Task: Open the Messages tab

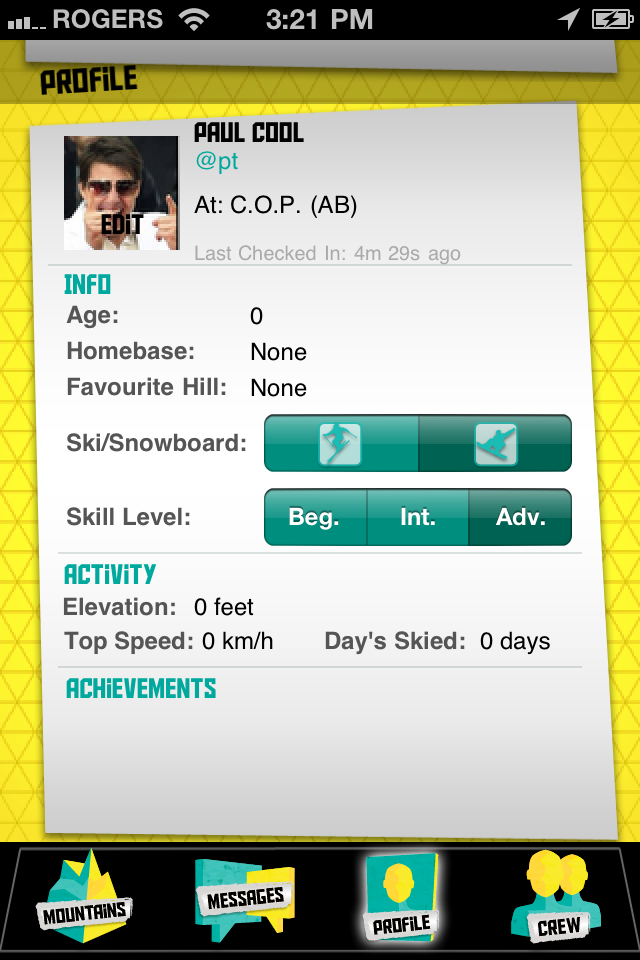Action: click(245, 898)
